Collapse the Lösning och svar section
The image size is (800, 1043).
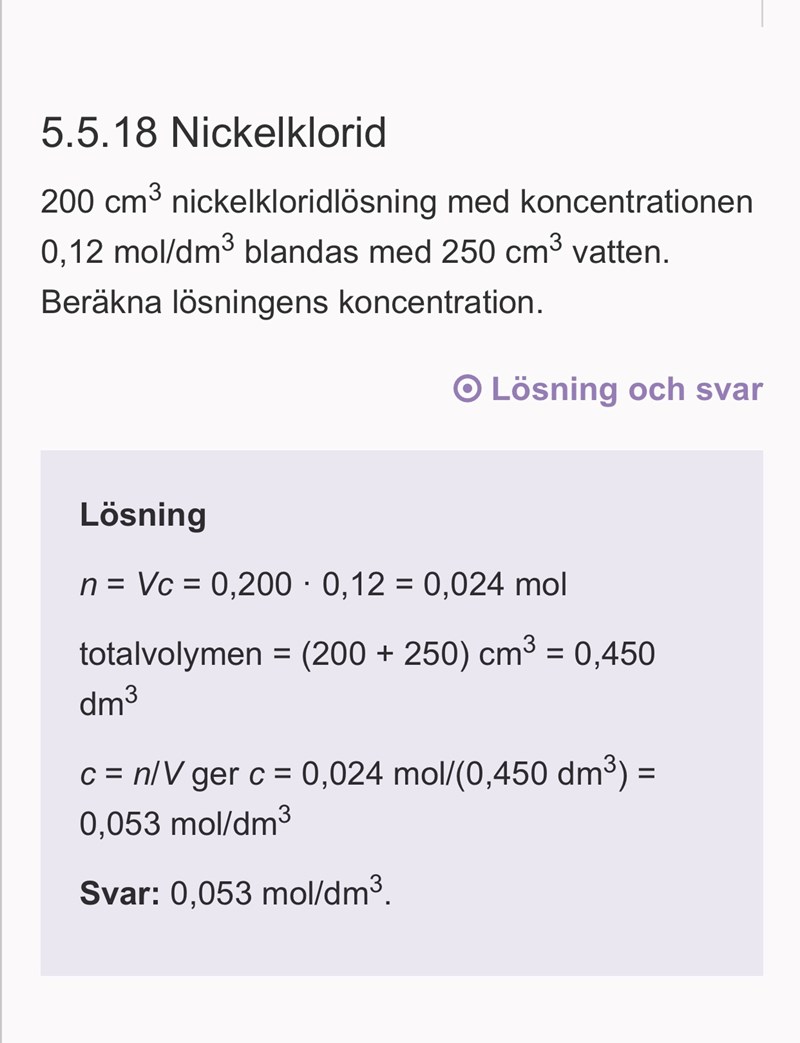[608, 389]
